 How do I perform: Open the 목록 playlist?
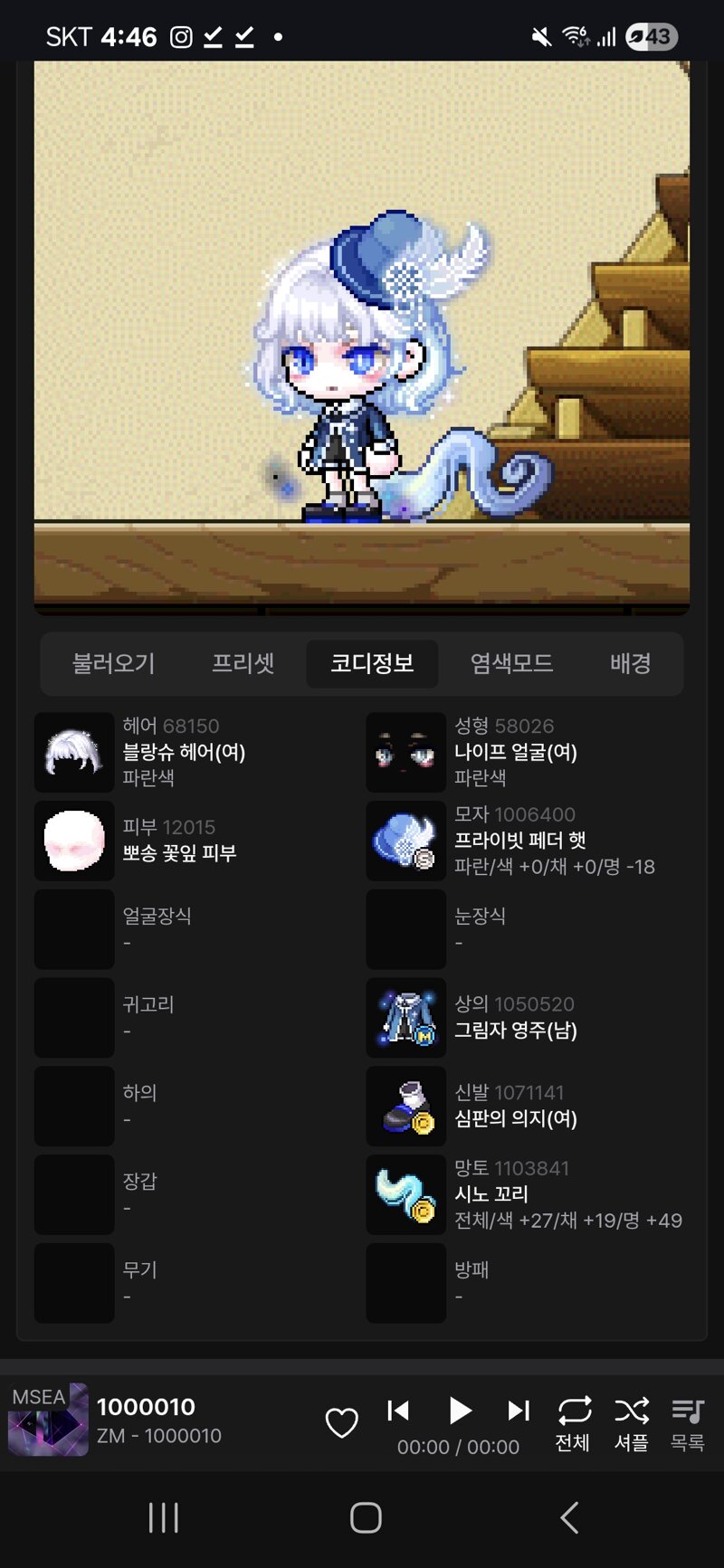pos(688,1423)
